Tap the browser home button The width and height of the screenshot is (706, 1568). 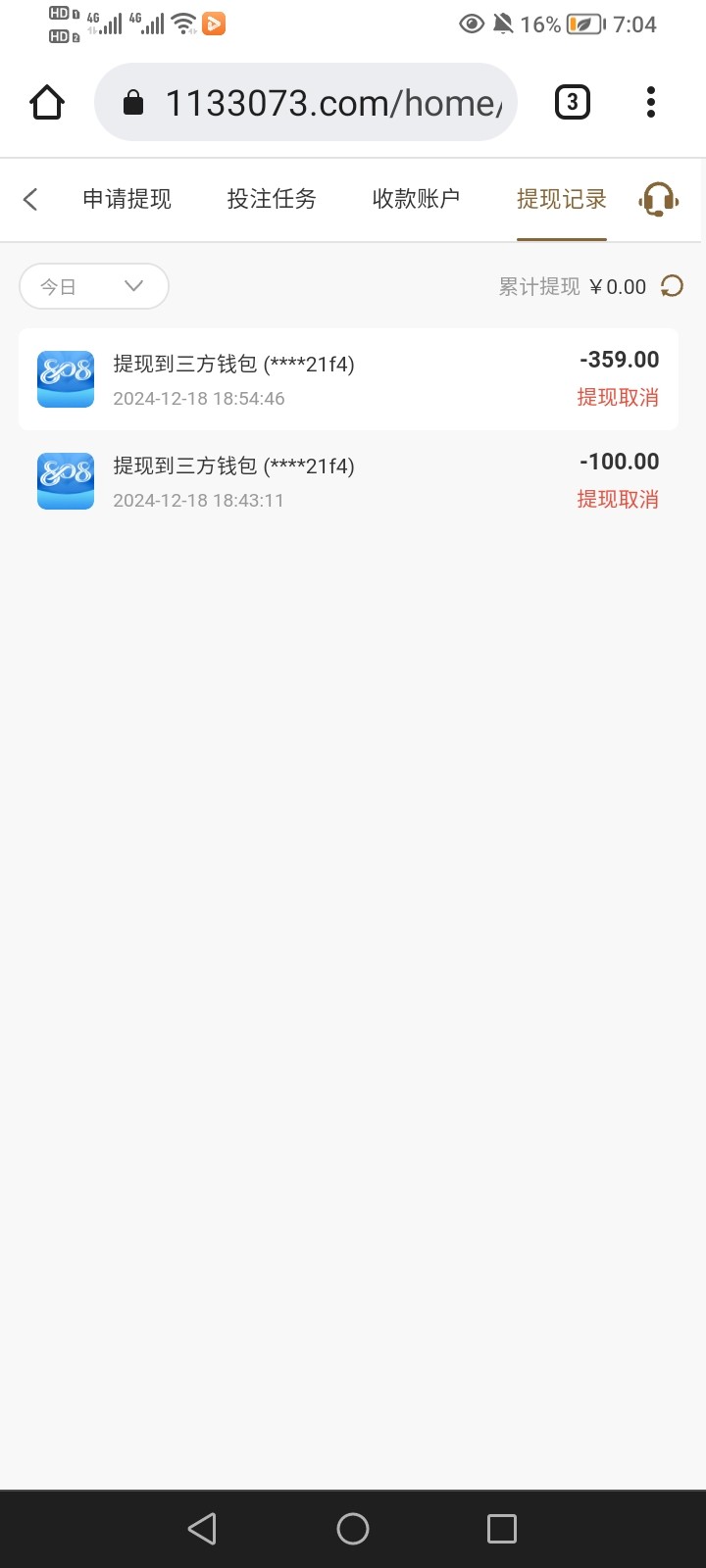tap(47, 102)
